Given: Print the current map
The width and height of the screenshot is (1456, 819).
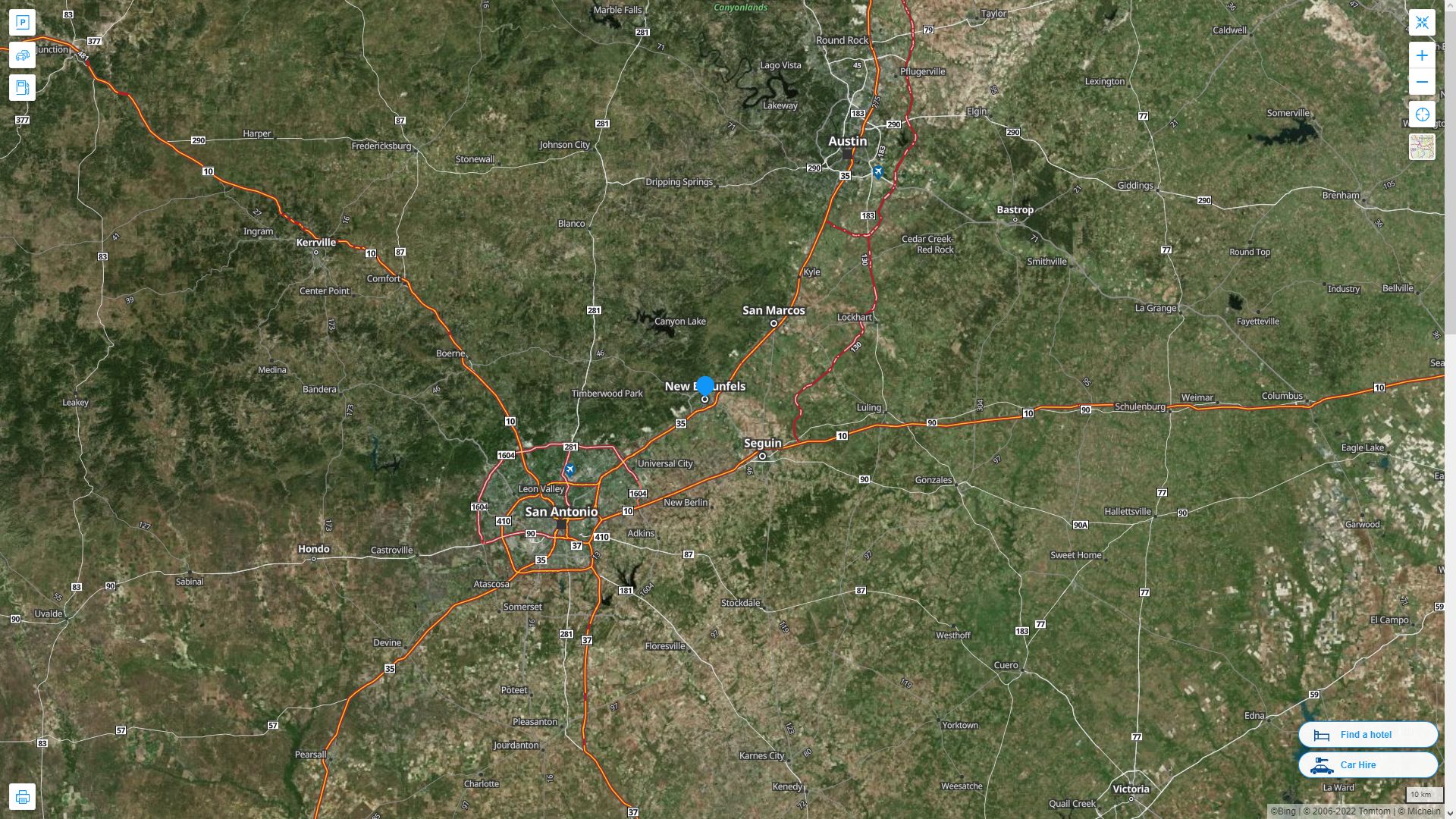Looking at the screenshot, I should tap(22, 797).
